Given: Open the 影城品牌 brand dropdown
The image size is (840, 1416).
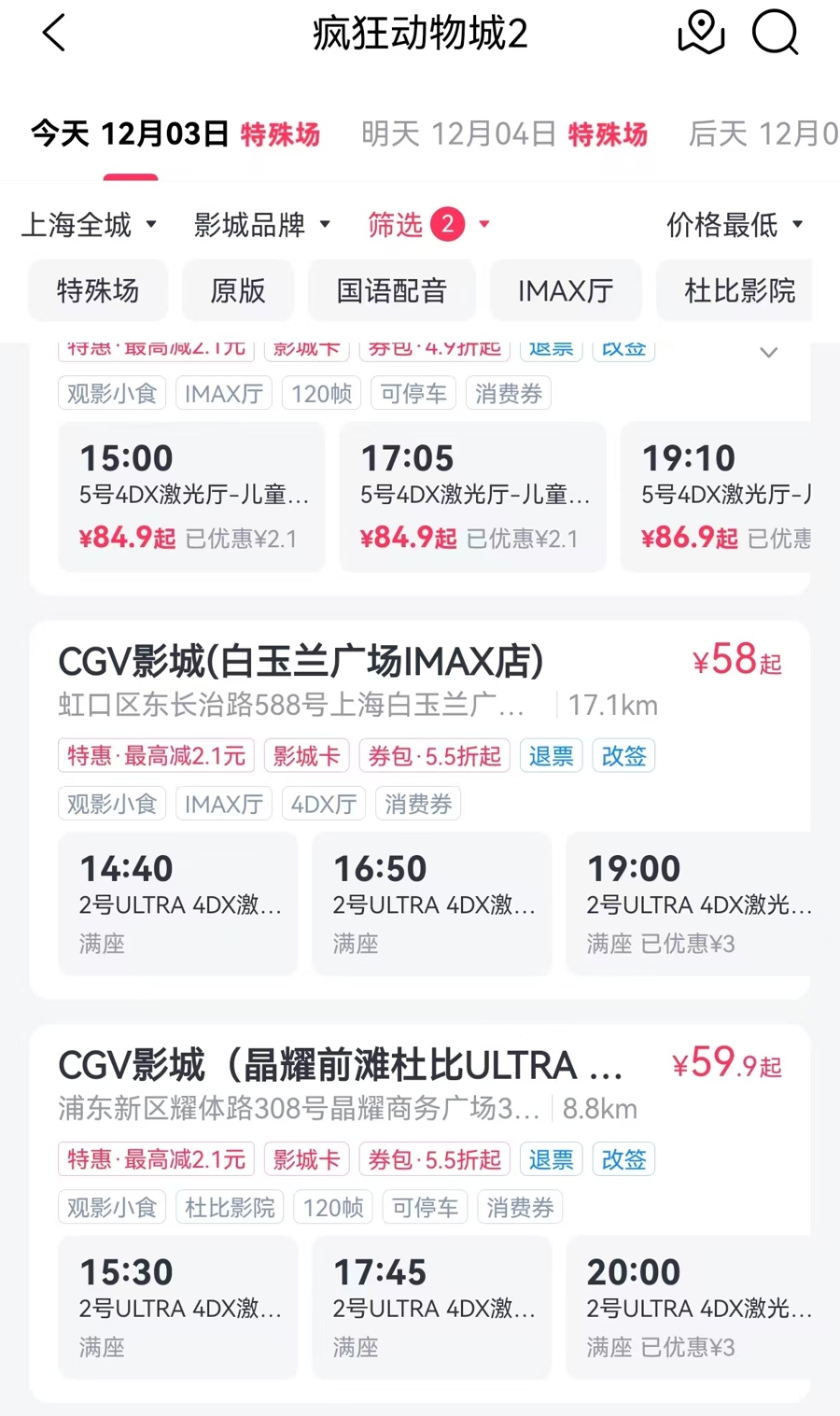Looking at the screenshot, I should (x=262, y=225).
